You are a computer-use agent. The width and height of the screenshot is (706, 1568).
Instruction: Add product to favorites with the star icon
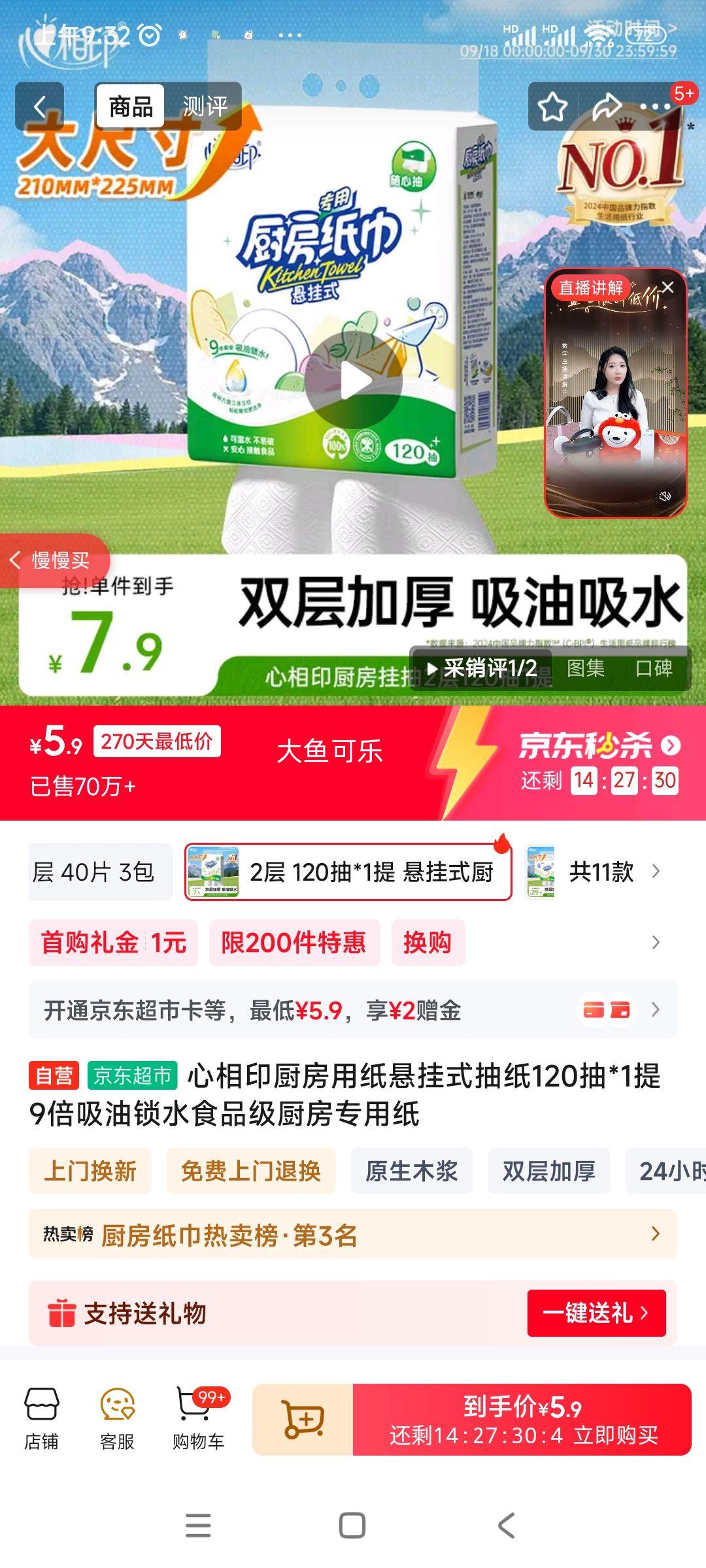tap(552, 107)
